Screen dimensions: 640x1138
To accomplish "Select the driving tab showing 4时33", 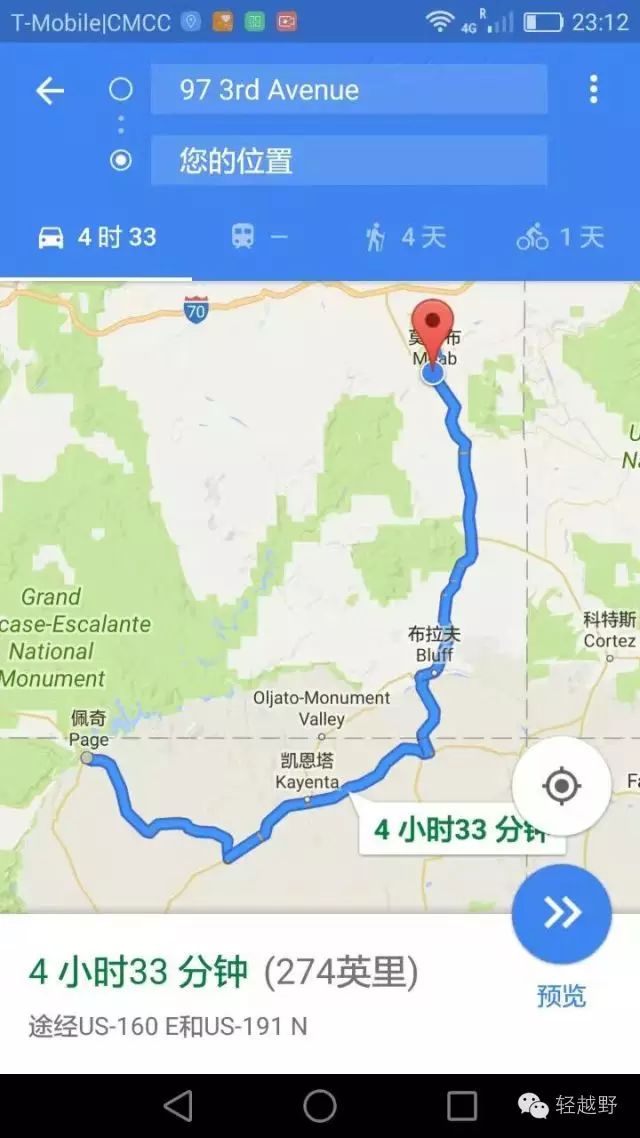I will click(x=97, y=237).
